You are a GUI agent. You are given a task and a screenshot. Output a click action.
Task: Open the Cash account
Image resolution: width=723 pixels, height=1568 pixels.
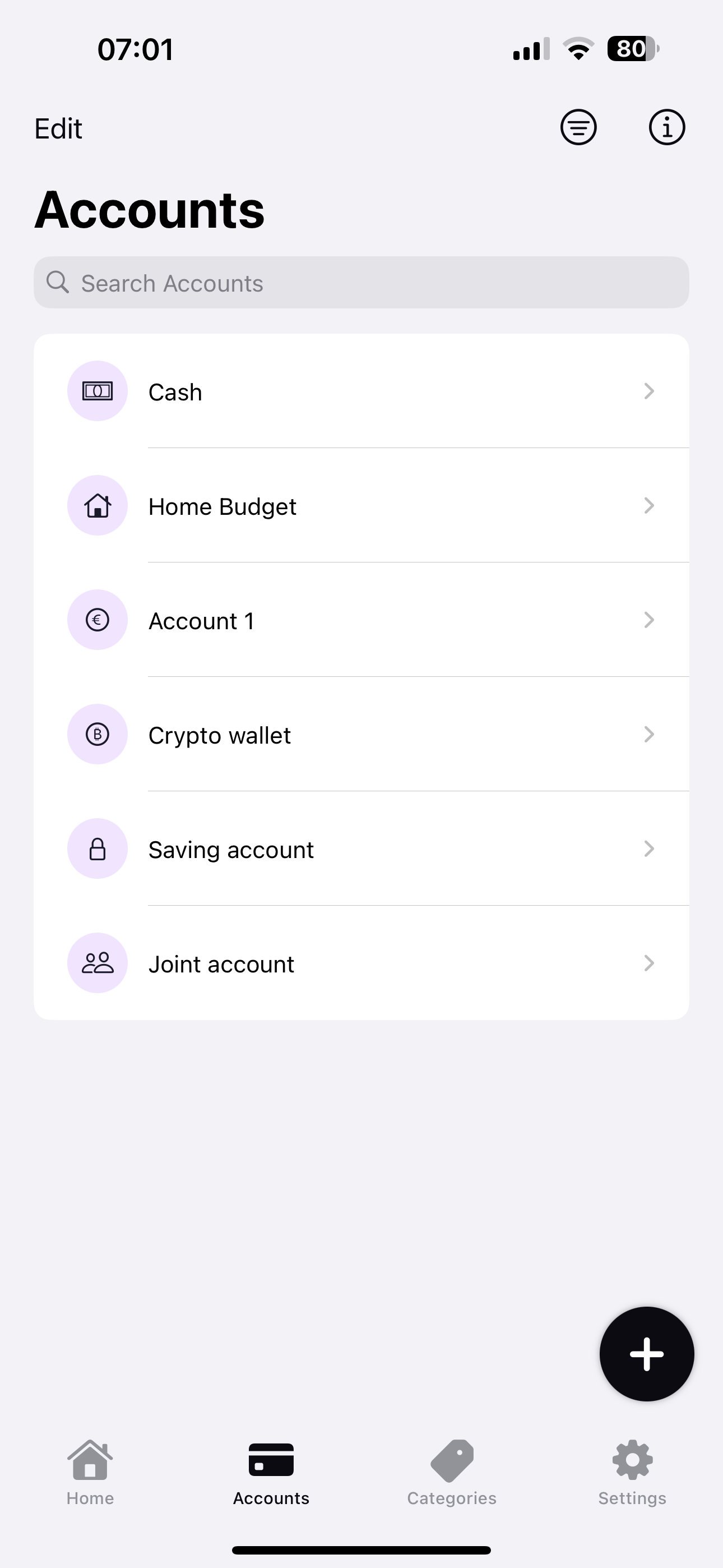(361, 391)
